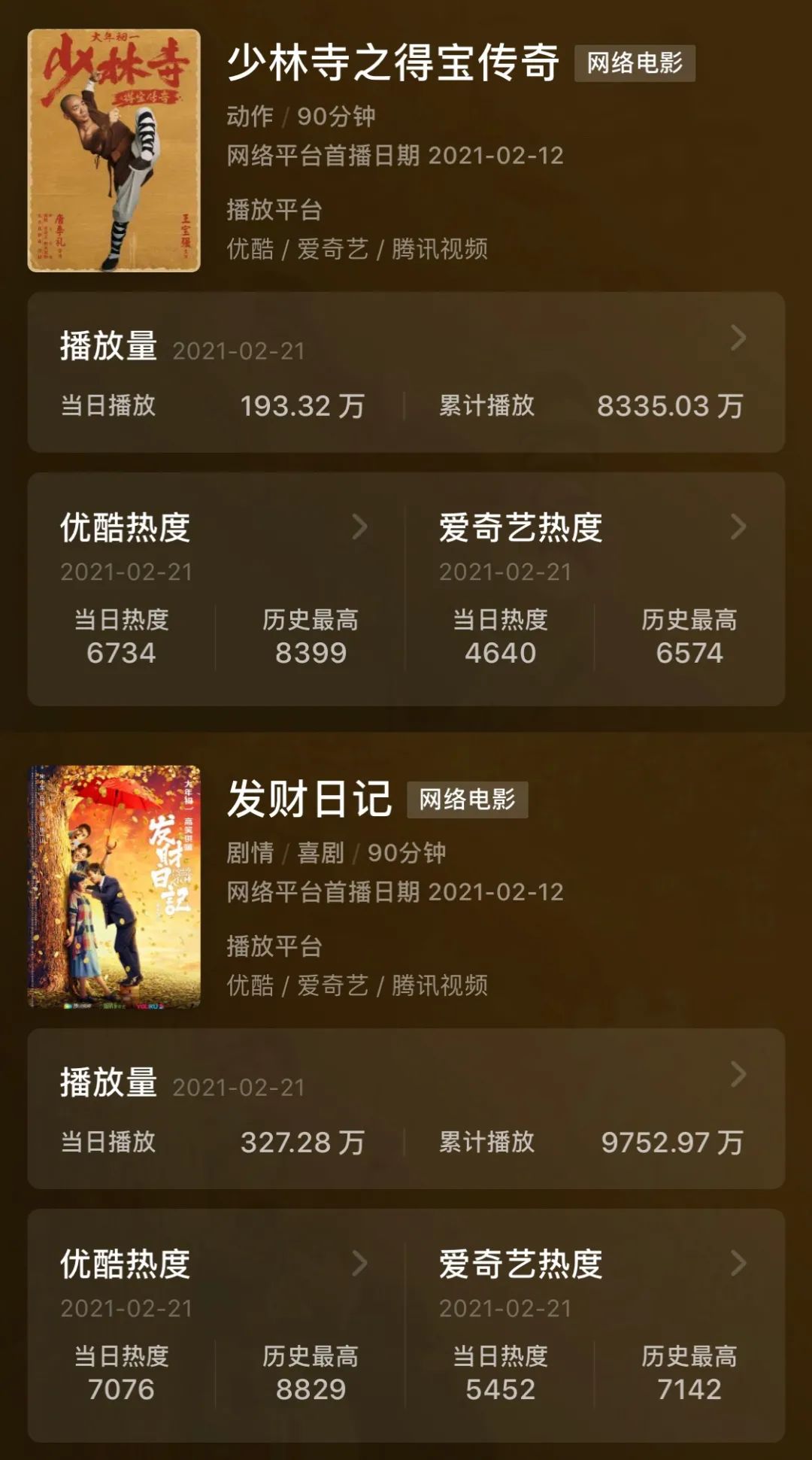Screen dimensions: 812x1460
Task: Open 优酷热度 card for 少林寺之得宝传奇
Action: (359, 527)
